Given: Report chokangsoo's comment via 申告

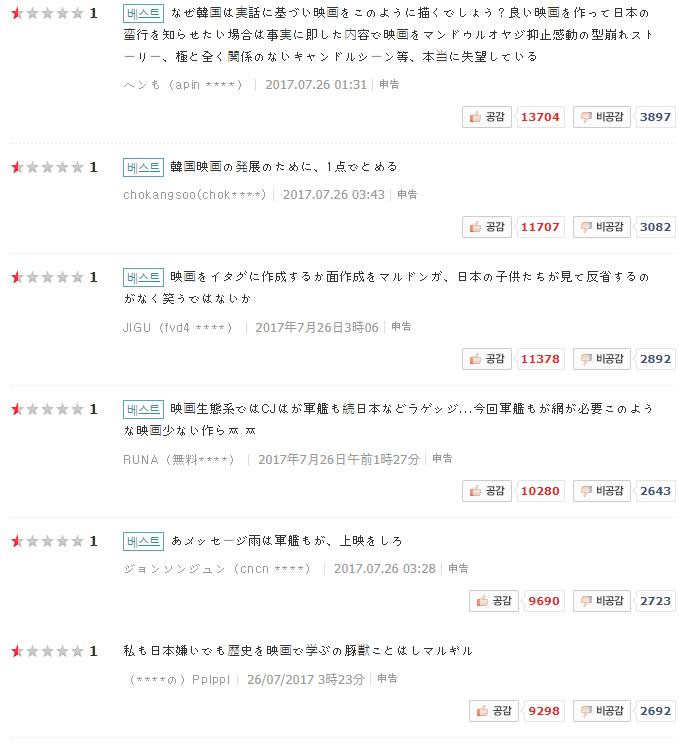Looking at the screenshot, I should tap(407, 195).
